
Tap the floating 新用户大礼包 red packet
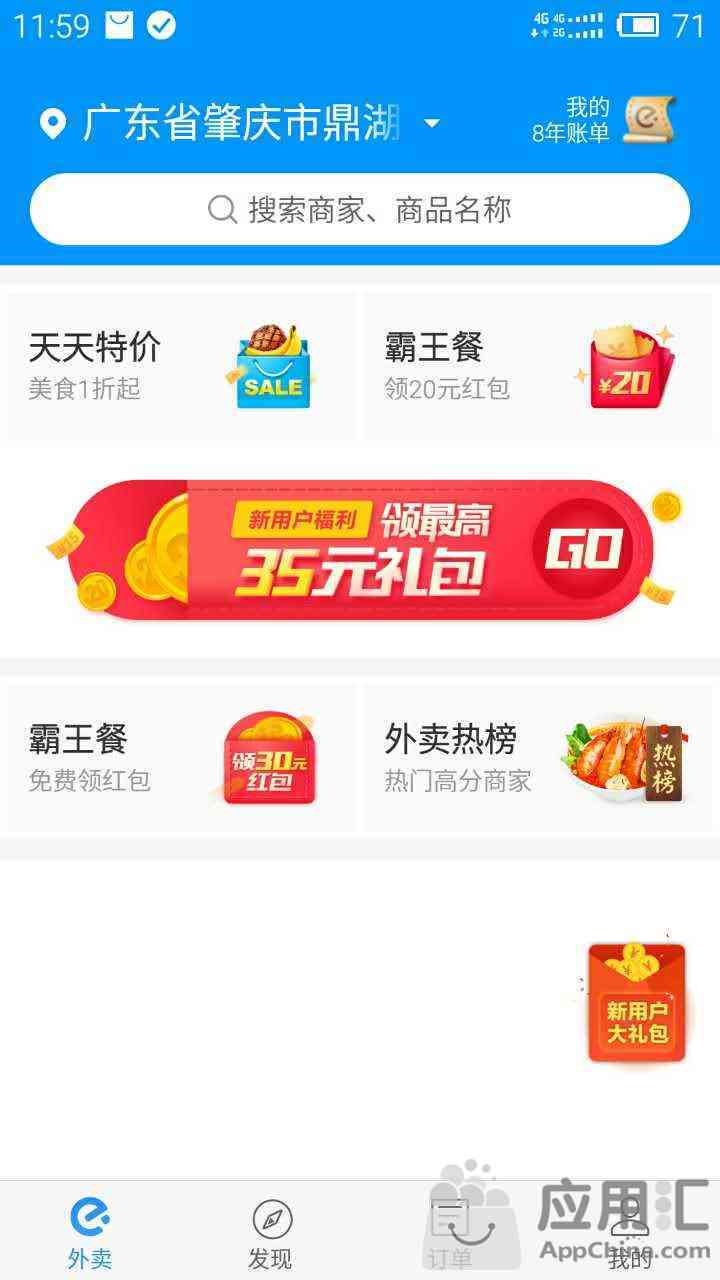[x=637, y=1003]
